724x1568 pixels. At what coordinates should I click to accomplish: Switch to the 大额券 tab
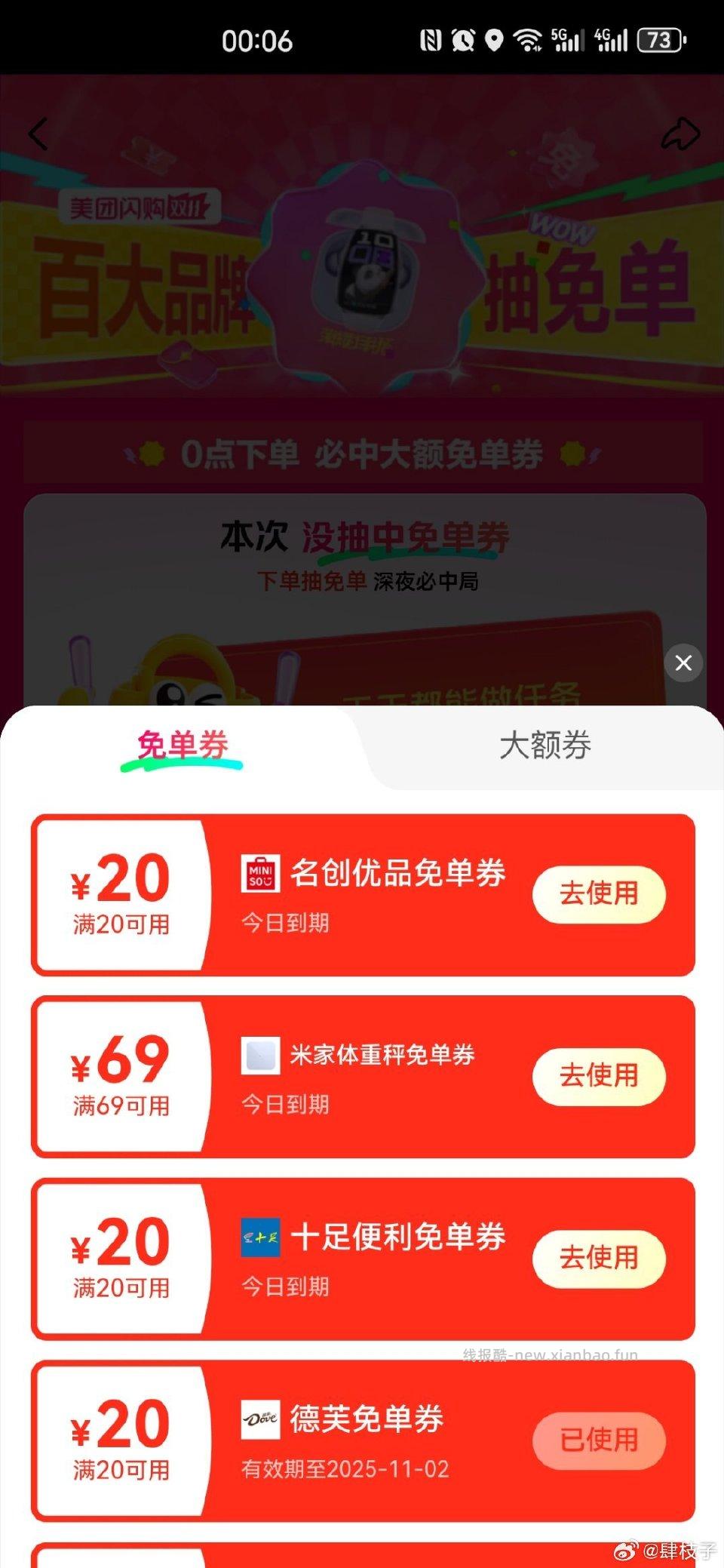point(547,746)
